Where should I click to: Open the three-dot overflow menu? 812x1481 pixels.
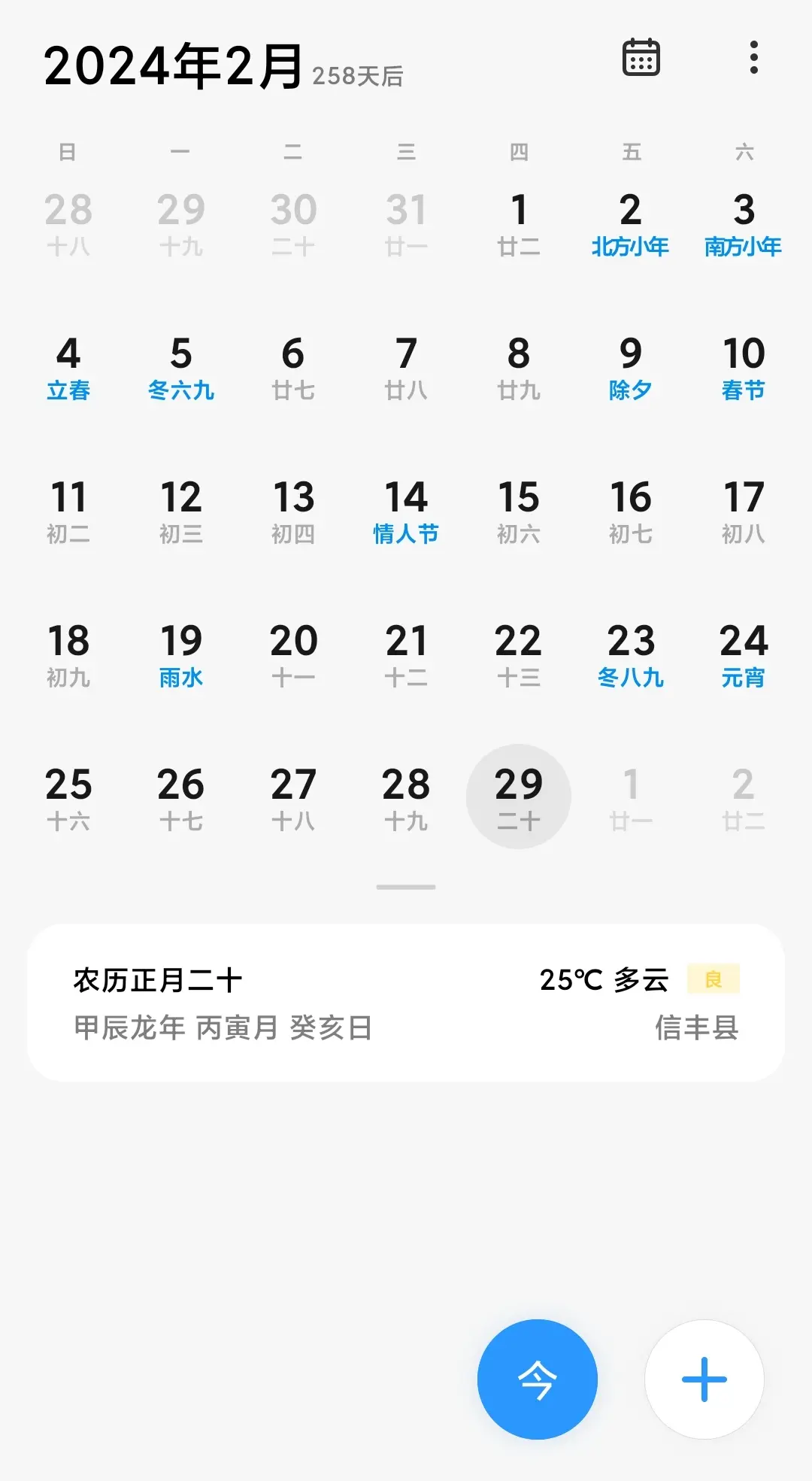pyautogui.click(x=753, y=58)
